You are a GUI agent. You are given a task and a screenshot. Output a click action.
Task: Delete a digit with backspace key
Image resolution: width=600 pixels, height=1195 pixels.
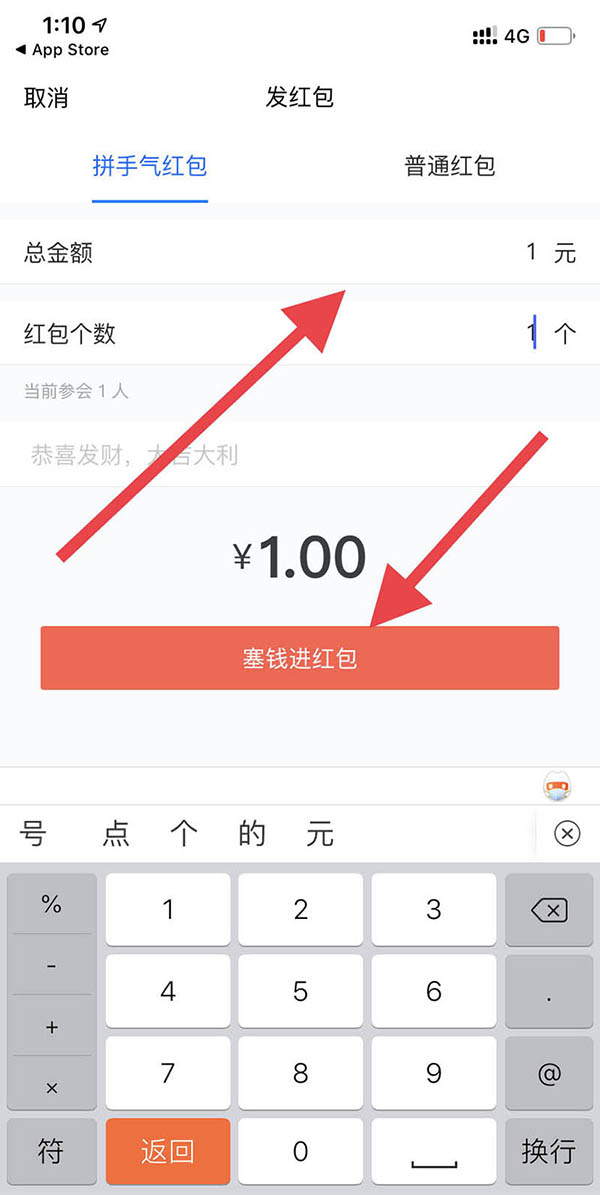[549, 909]
